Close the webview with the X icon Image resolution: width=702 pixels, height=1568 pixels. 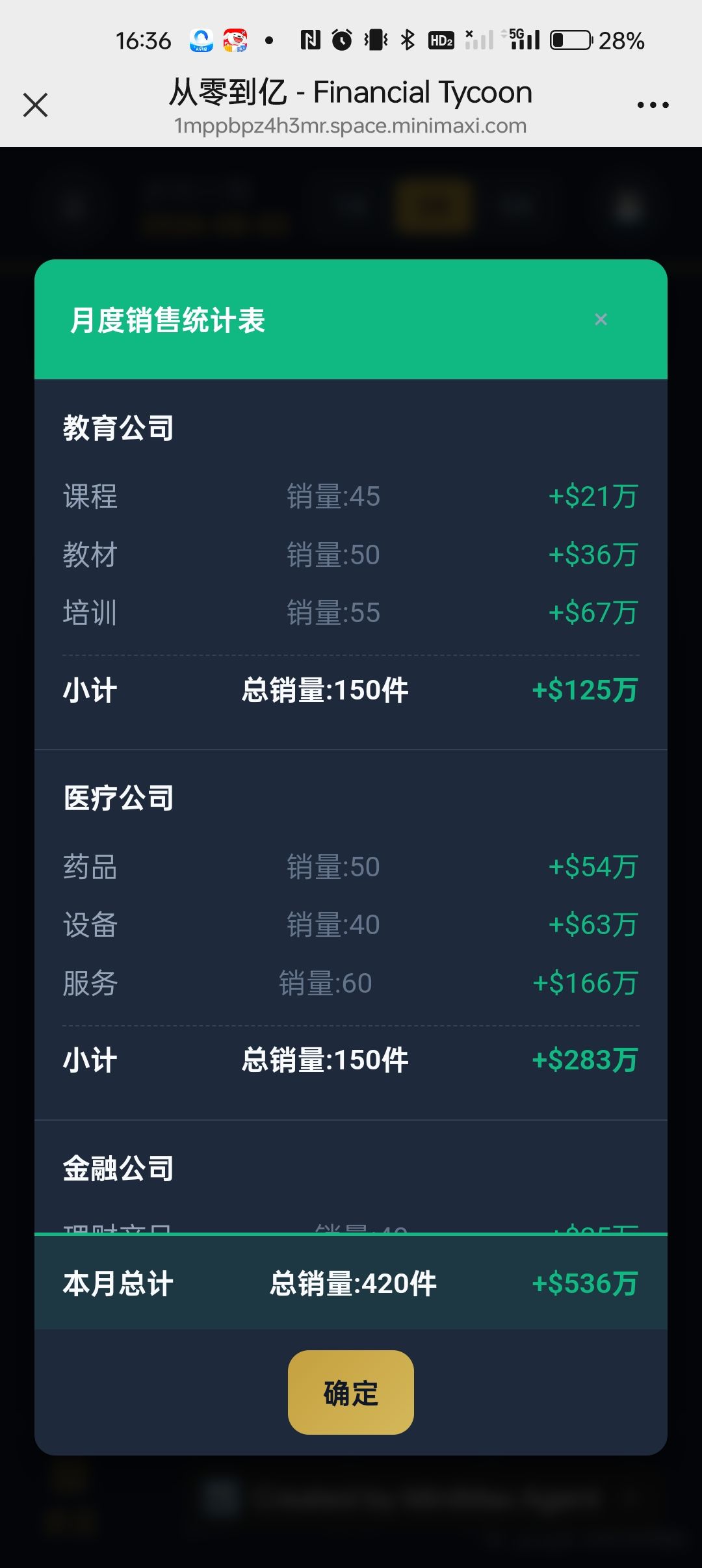click(x=35, y=105)
